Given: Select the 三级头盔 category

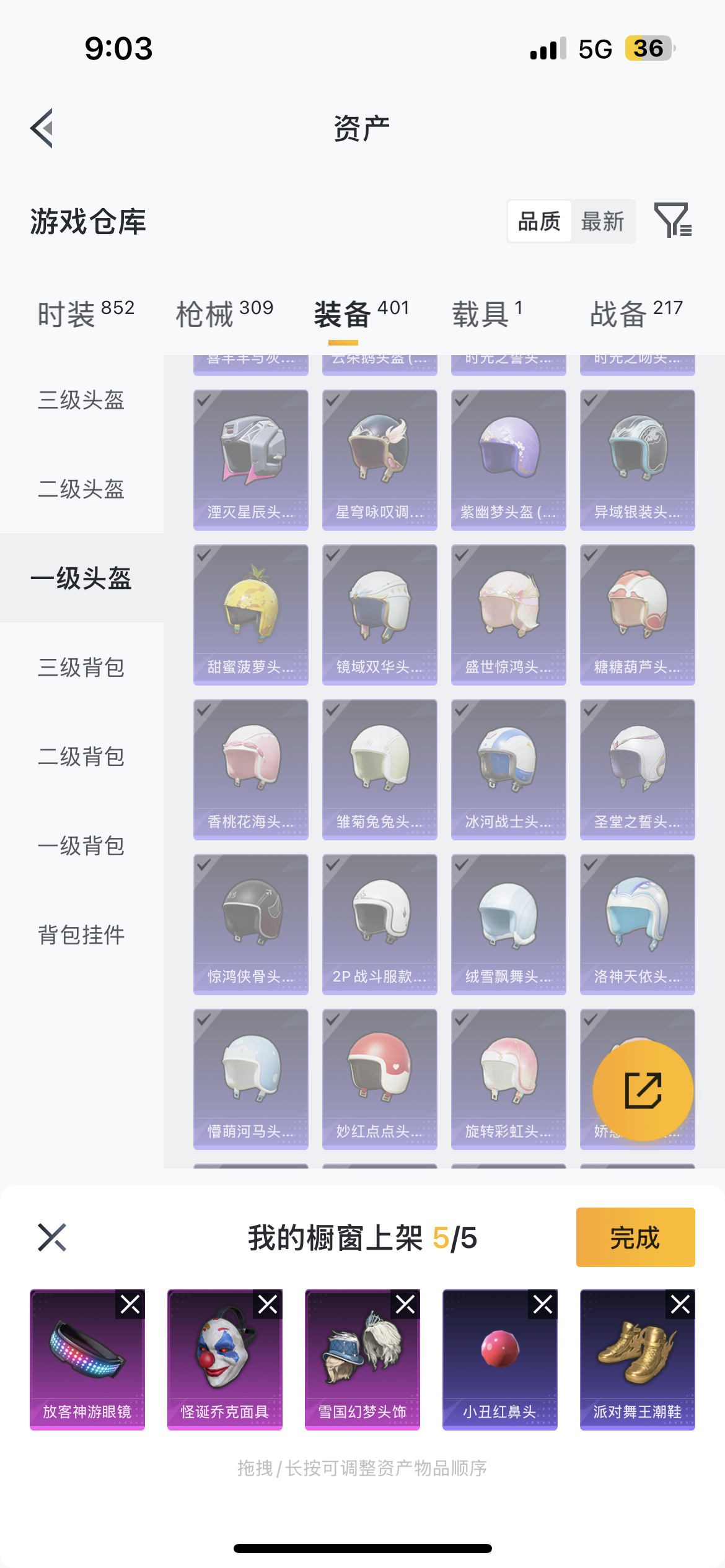Looking at the screenshot, I should [82, 399].
